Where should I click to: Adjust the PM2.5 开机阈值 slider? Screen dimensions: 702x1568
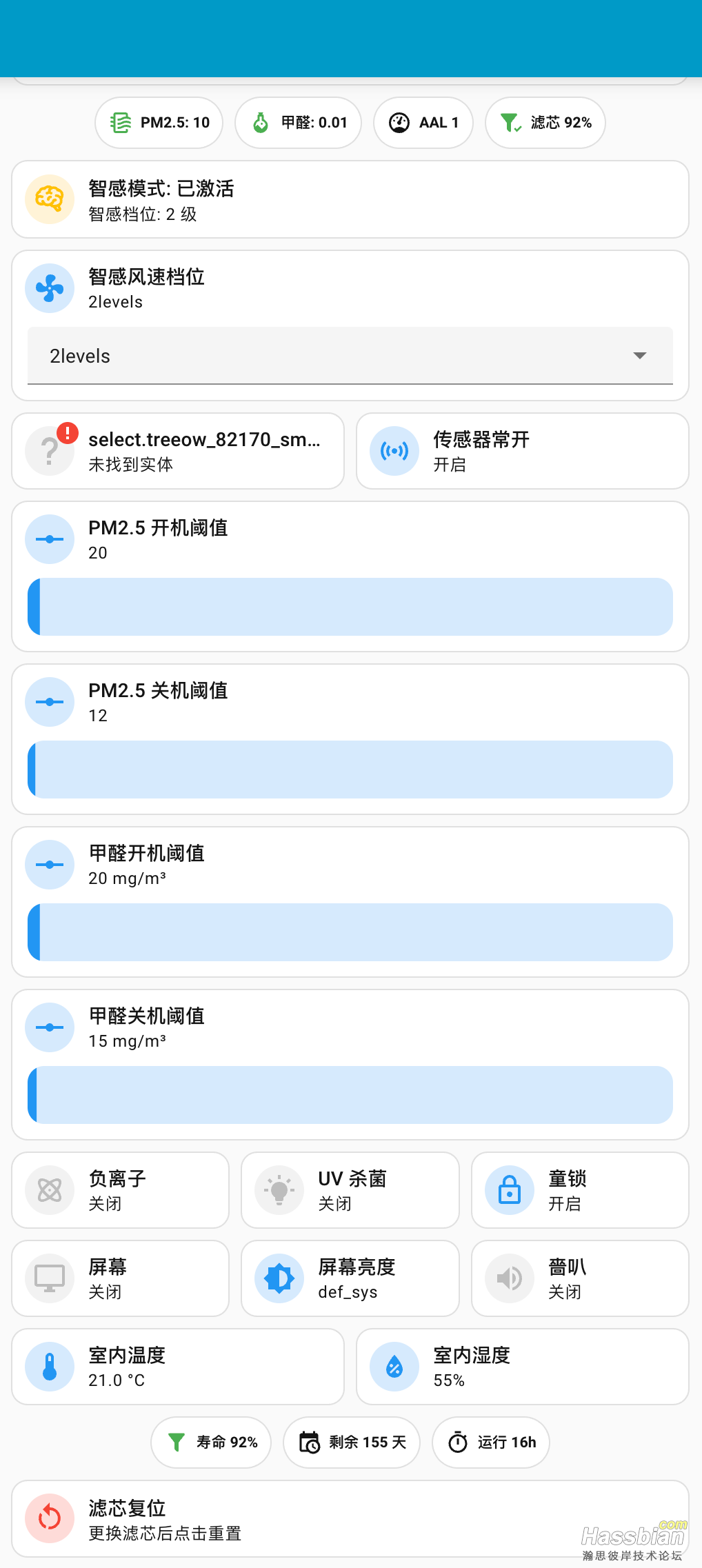[x=350, y=607]
